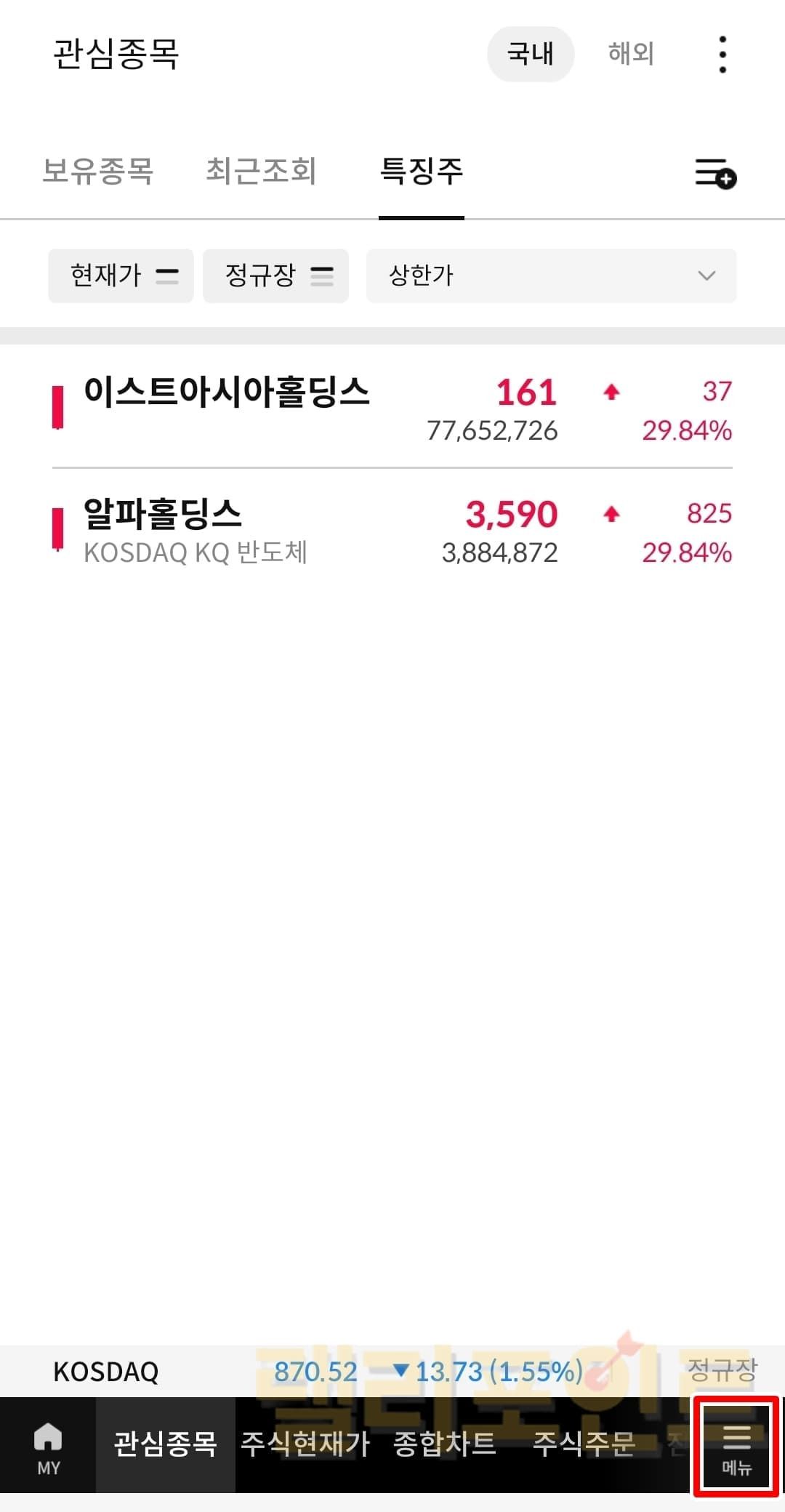Screen dimensions: 785x1512
Task: Tap the add-list icon beside the tabs
Action: coord(715,174)
